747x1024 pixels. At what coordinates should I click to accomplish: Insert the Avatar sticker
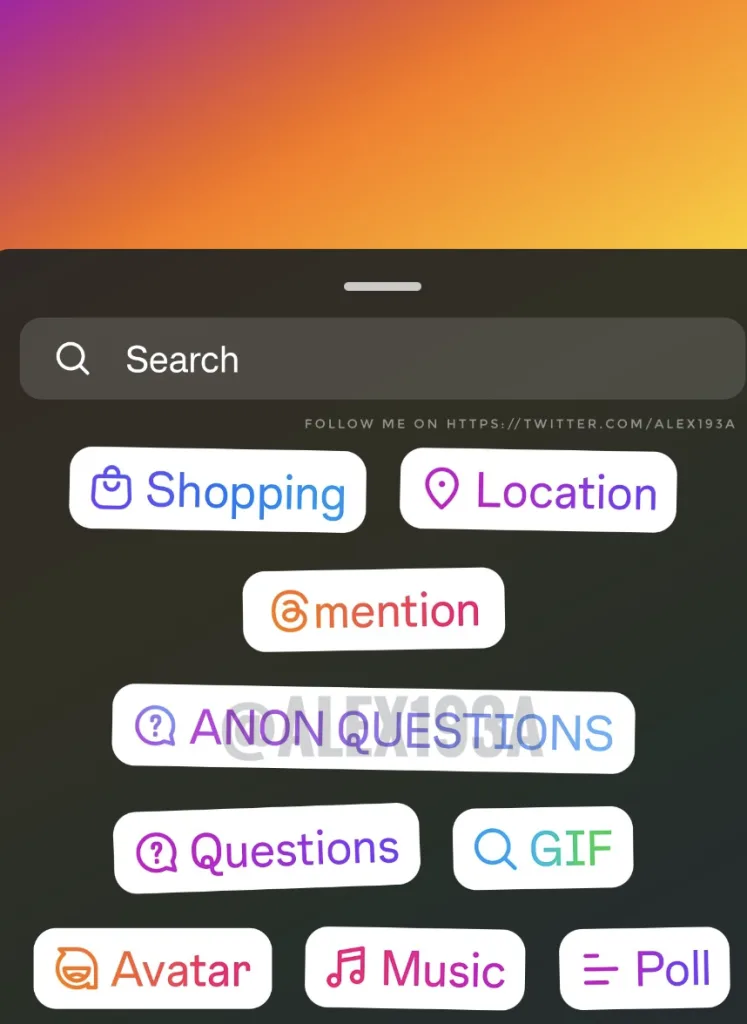[152, 968]
